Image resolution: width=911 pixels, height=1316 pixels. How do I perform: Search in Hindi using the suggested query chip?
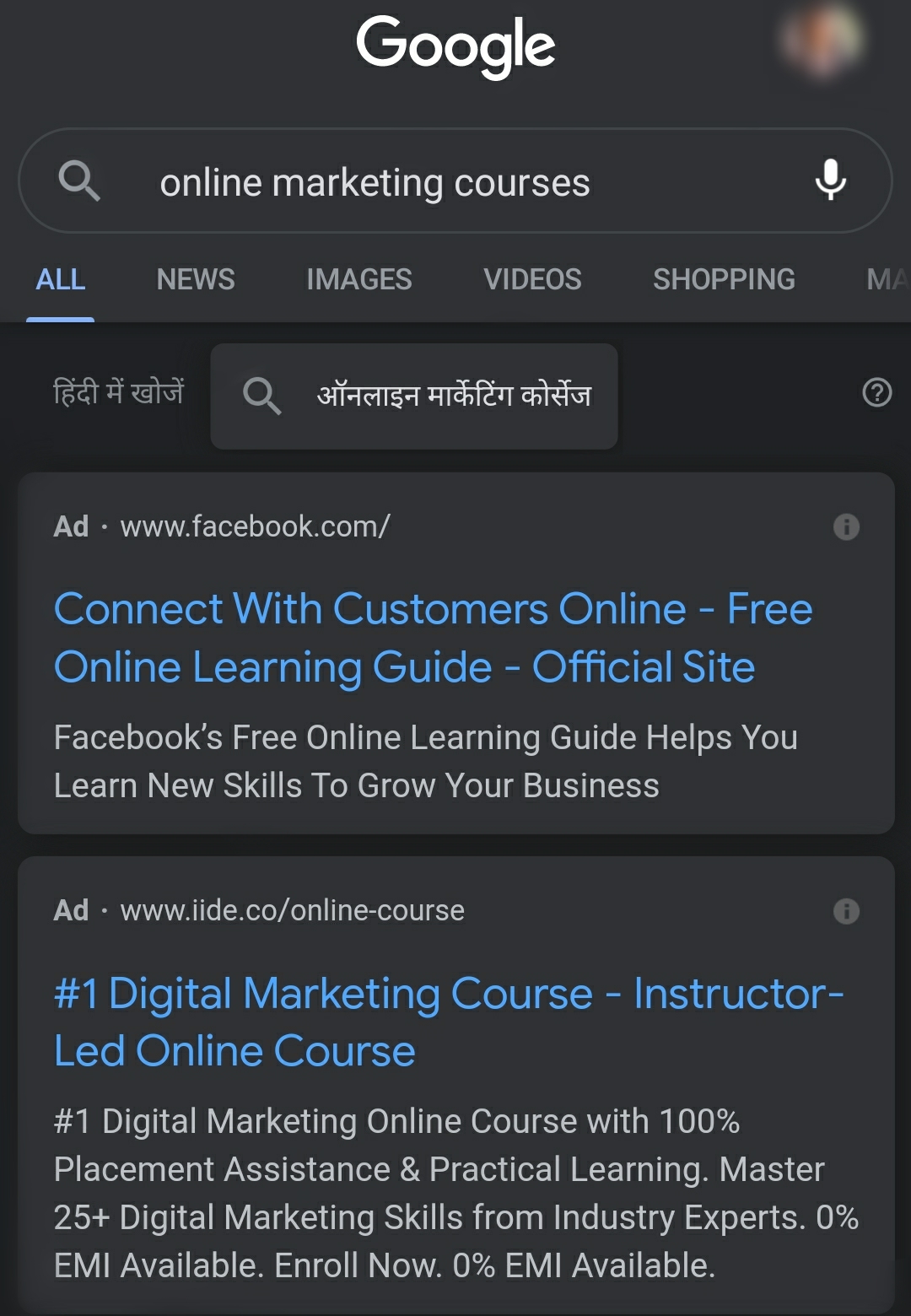click(x=414, y=396)
